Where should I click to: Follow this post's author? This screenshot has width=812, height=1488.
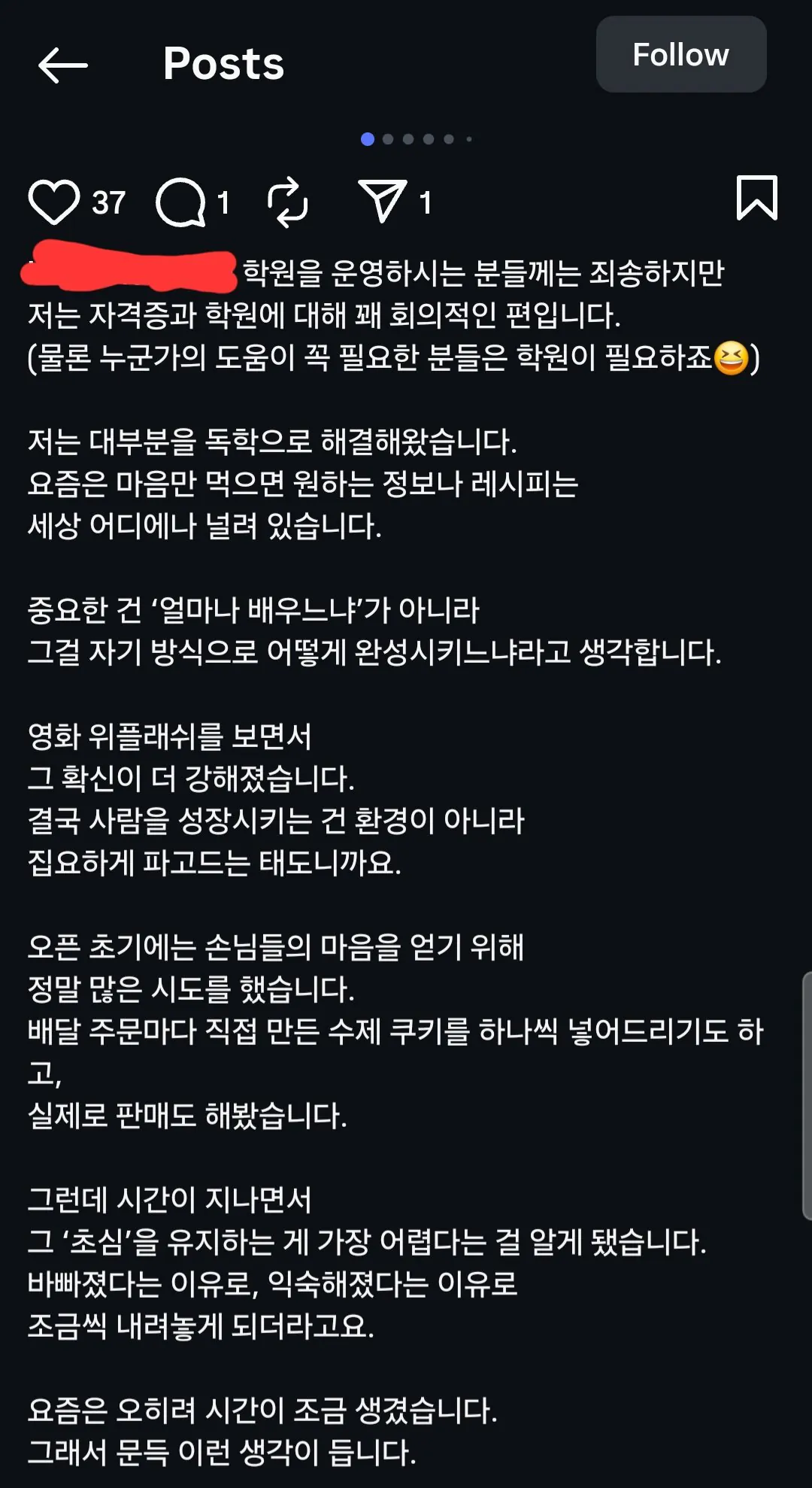pyautogui.click(x=680, y=55)
